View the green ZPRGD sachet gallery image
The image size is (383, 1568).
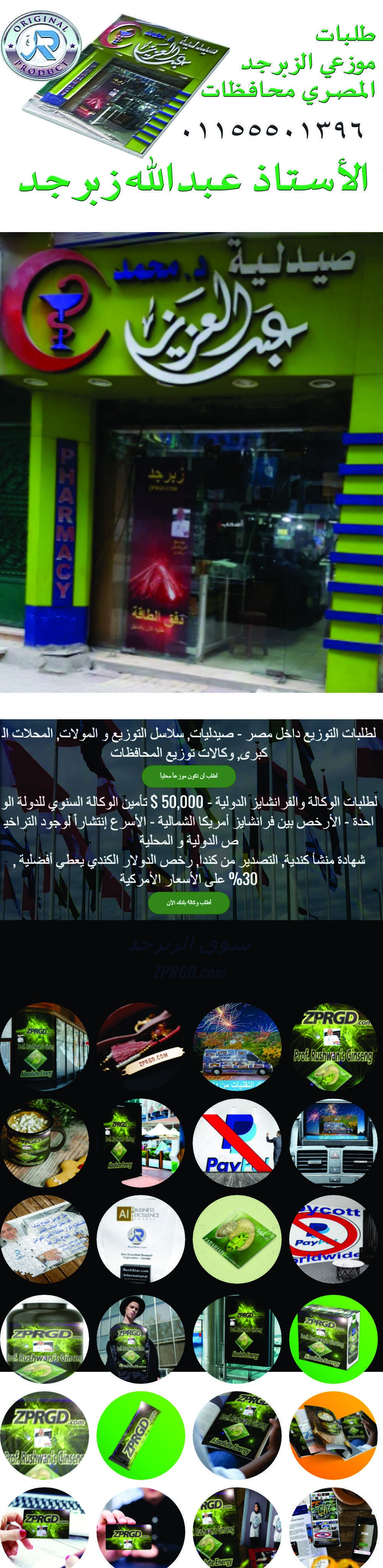pyautogui.click(x=141, y=1435)
